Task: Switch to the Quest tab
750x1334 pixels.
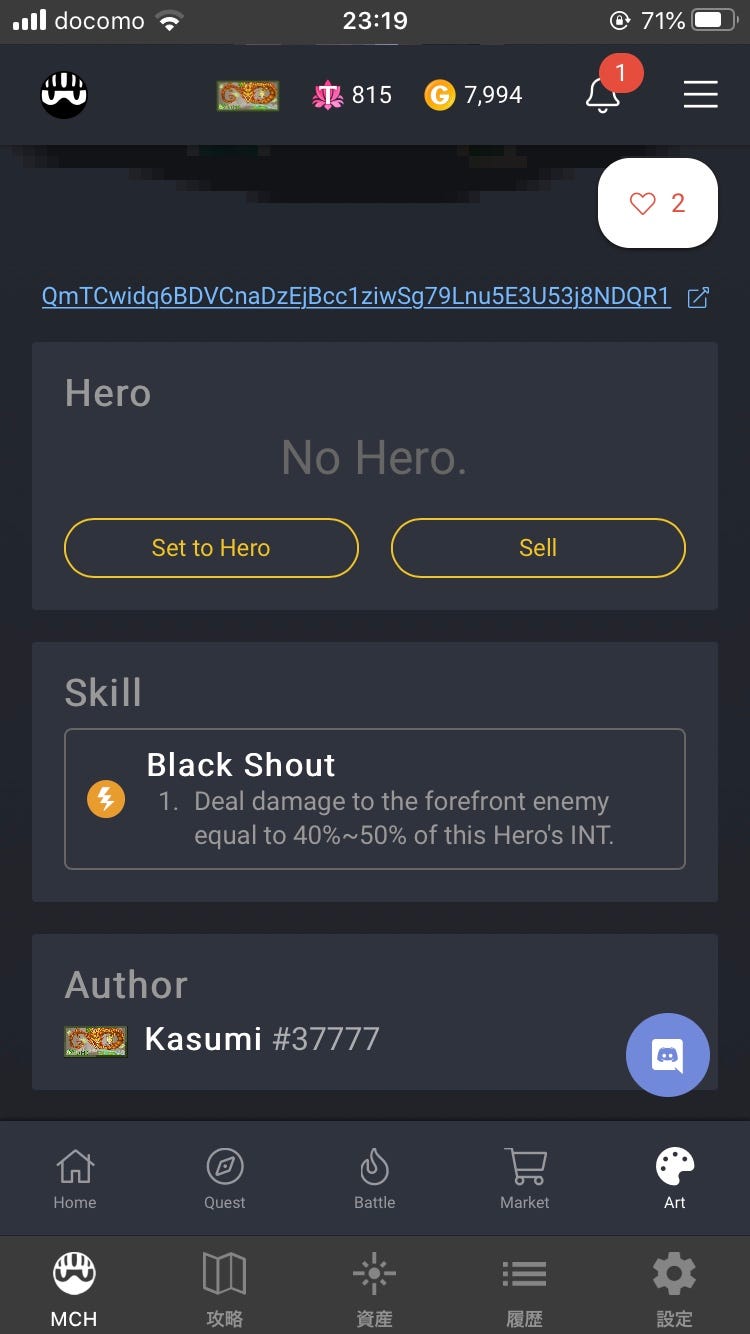Action: tap(225, 1178)
